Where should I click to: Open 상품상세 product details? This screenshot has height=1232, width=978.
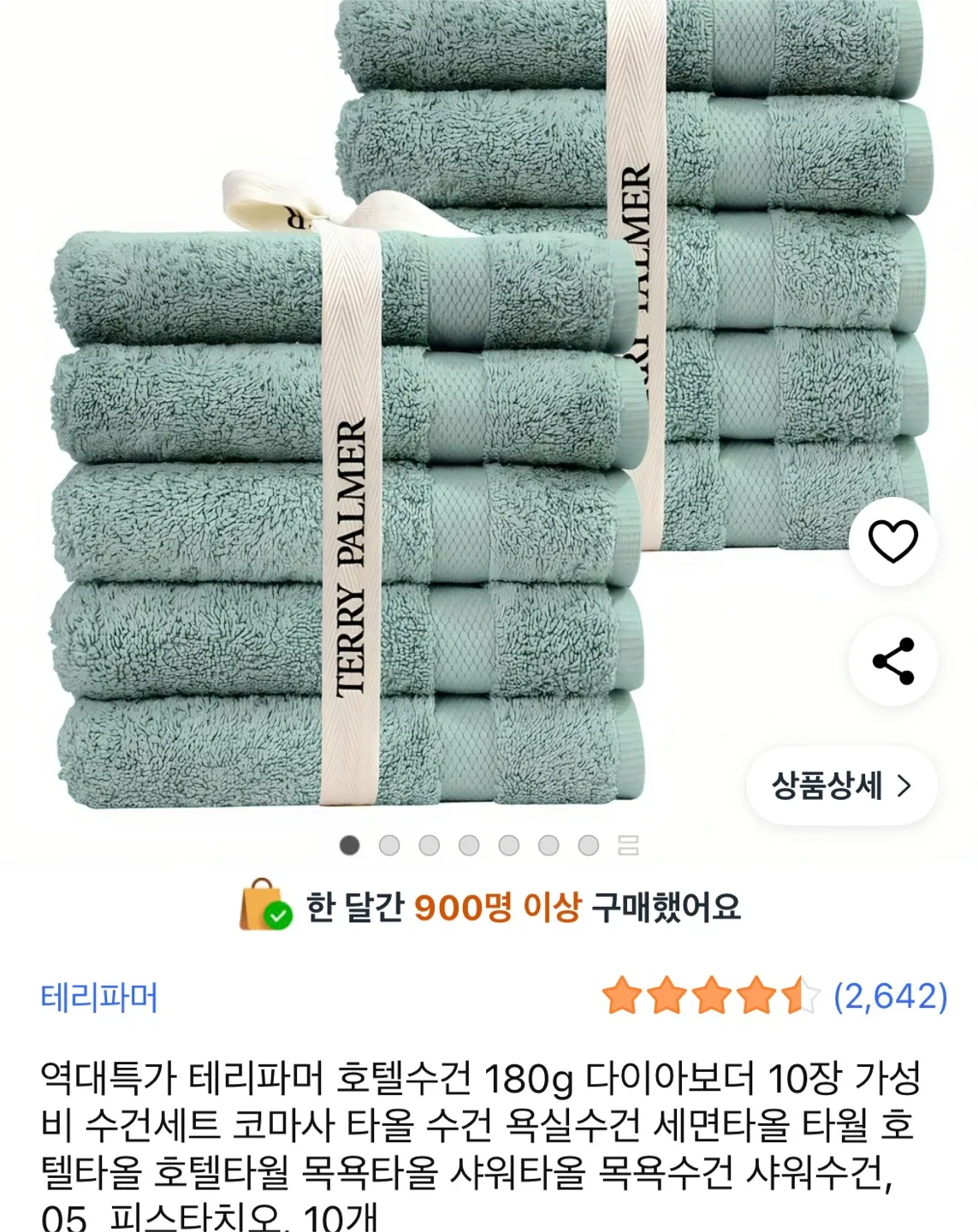(x=841, y=785)
